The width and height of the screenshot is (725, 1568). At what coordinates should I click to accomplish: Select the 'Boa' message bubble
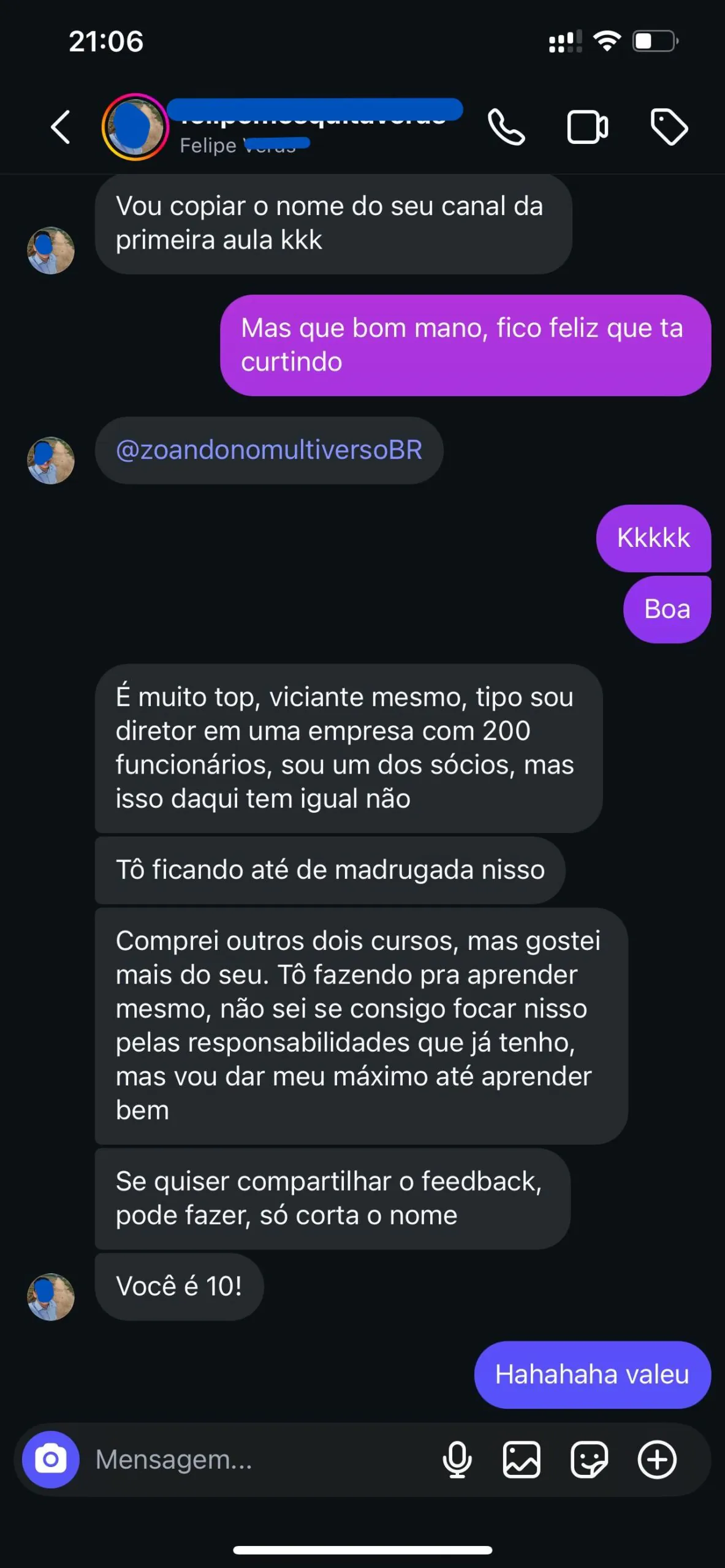coord(667,609)
